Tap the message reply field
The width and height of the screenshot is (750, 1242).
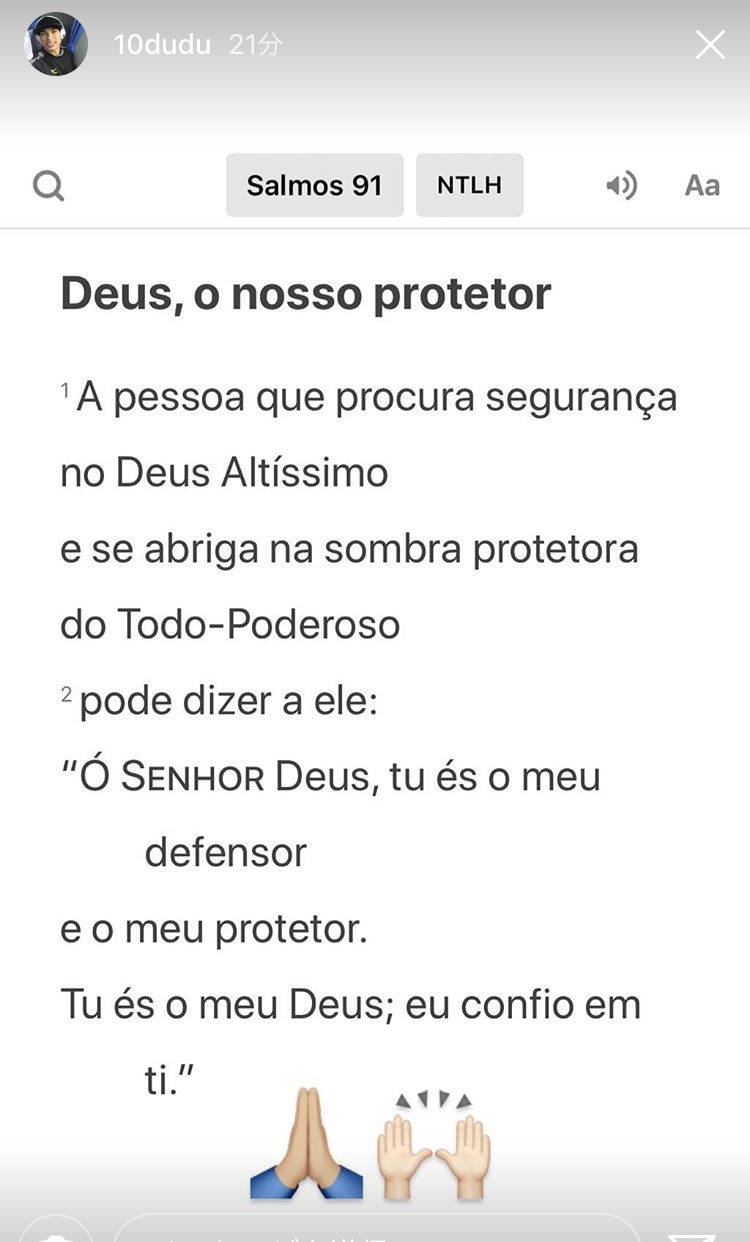(x=376, y=1229)
